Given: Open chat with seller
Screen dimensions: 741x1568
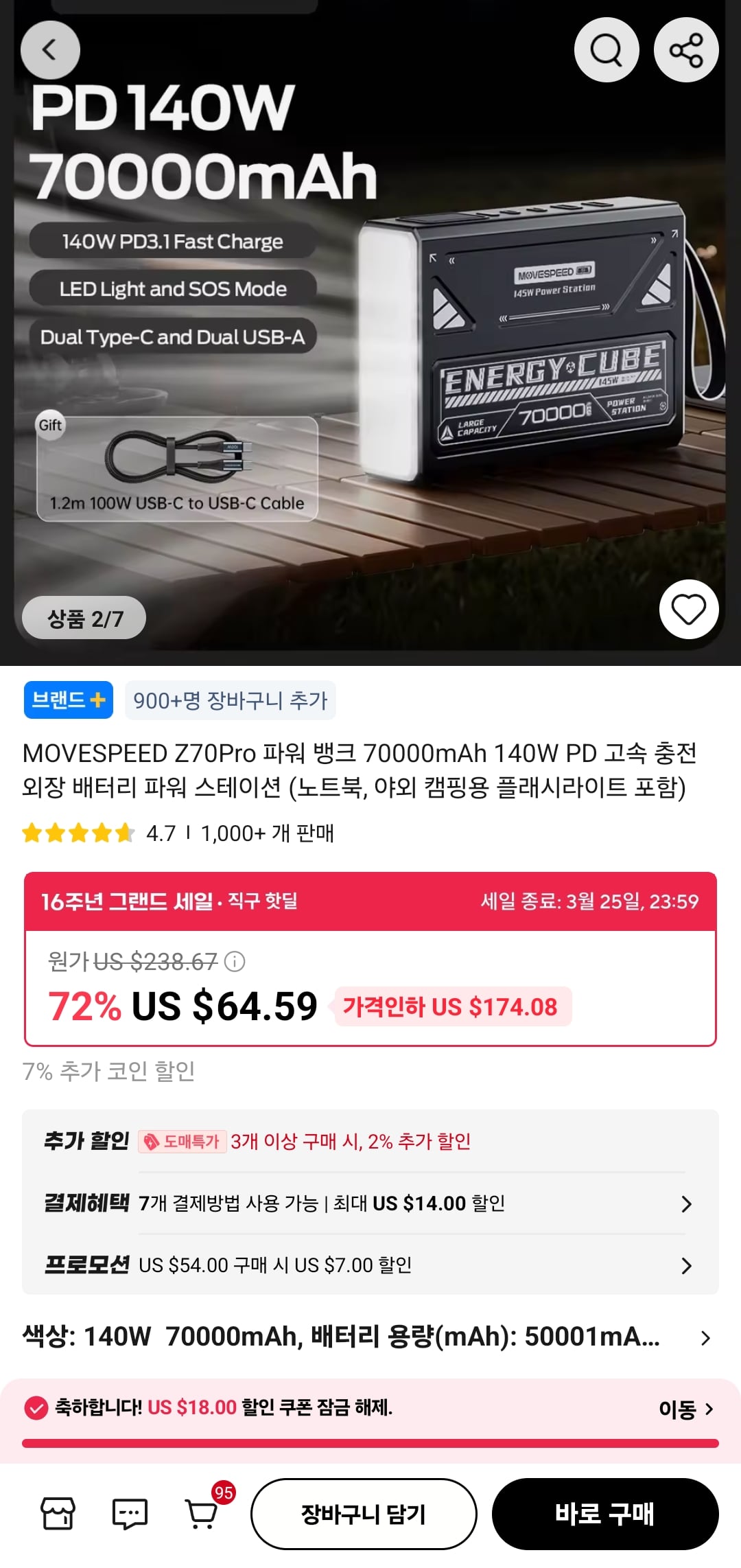Looking at the screenshot, I should tap(130, 1514).
